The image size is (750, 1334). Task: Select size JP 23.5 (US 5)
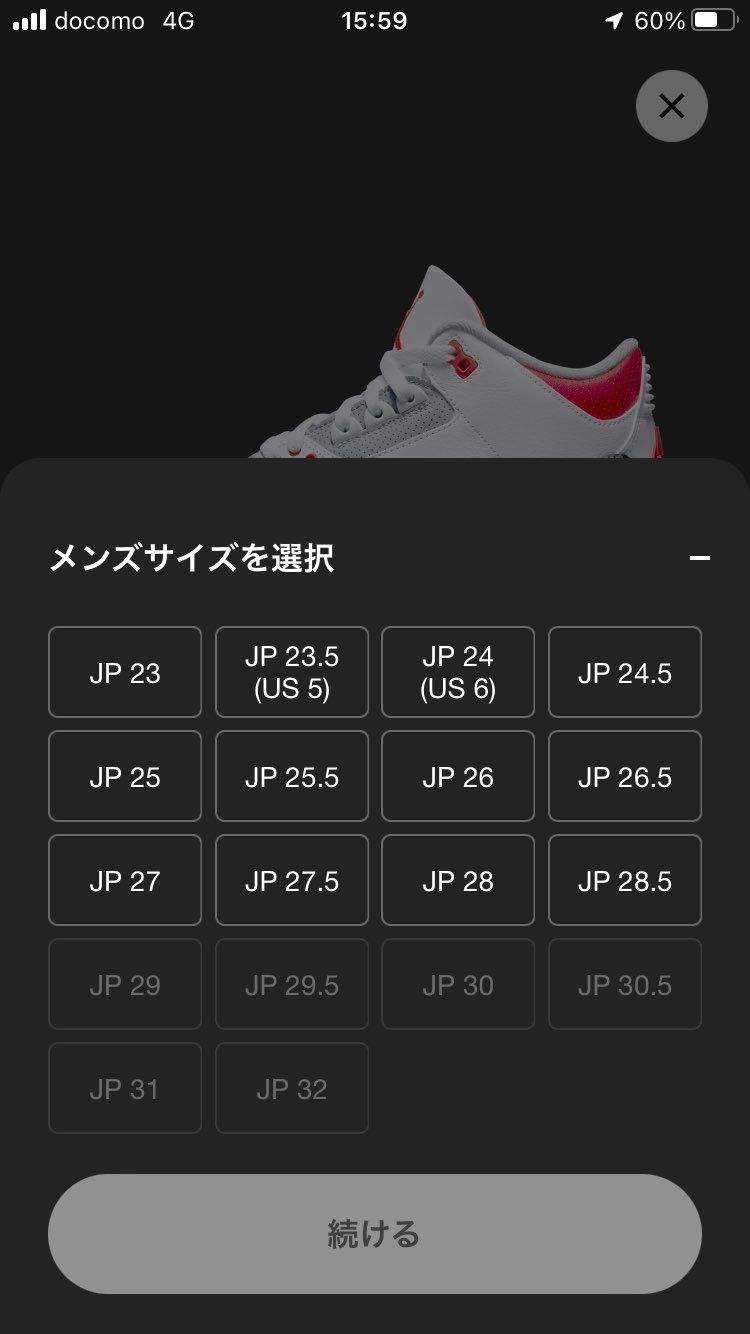[291, 672]
